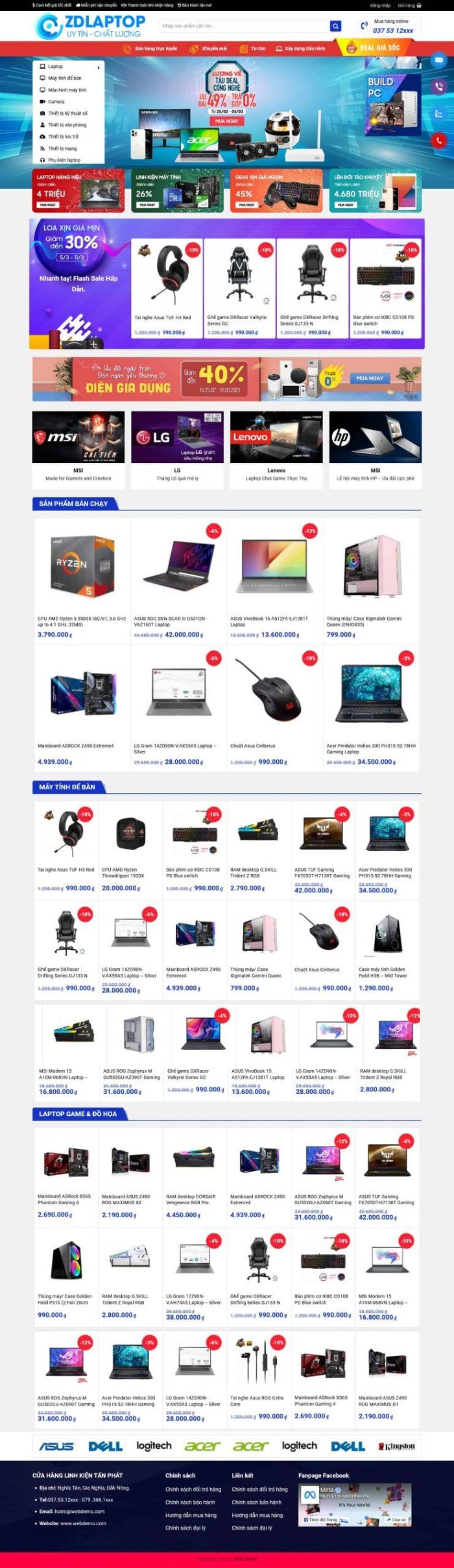The image size is (454, 1568).
Task: Open the Điện Gia Dụng 40% banner
Action: click(x=227, y=379)
